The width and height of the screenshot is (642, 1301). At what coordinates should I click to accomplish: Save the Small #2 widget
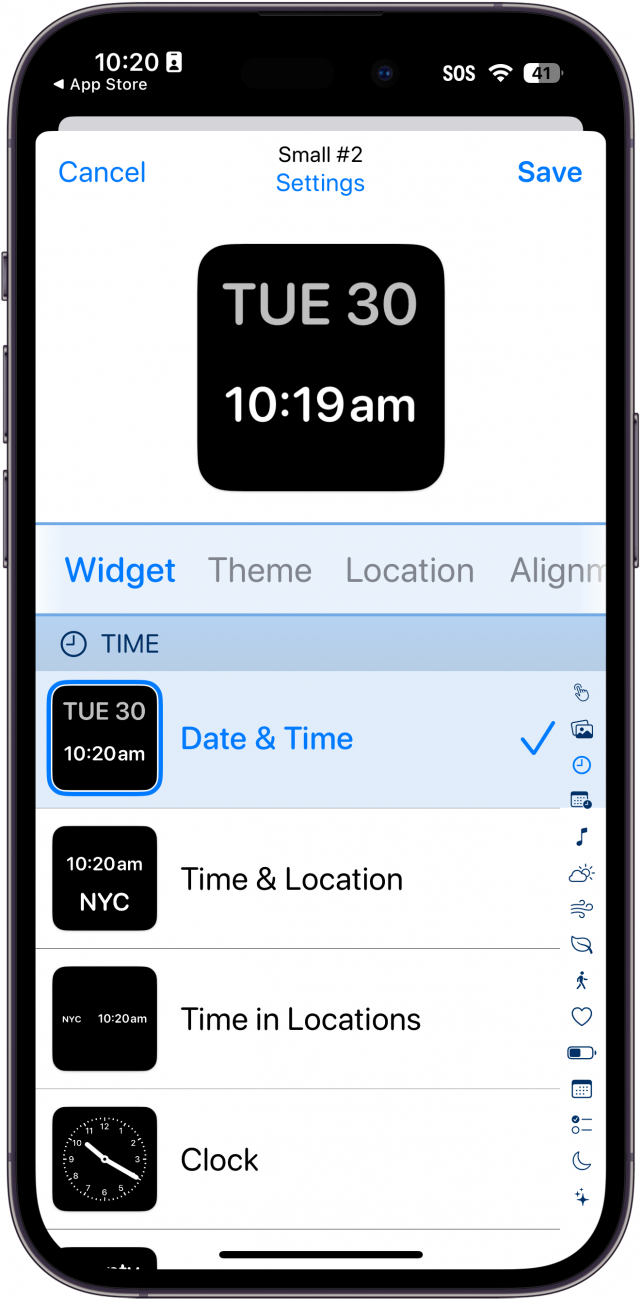(x=549, y=172)
